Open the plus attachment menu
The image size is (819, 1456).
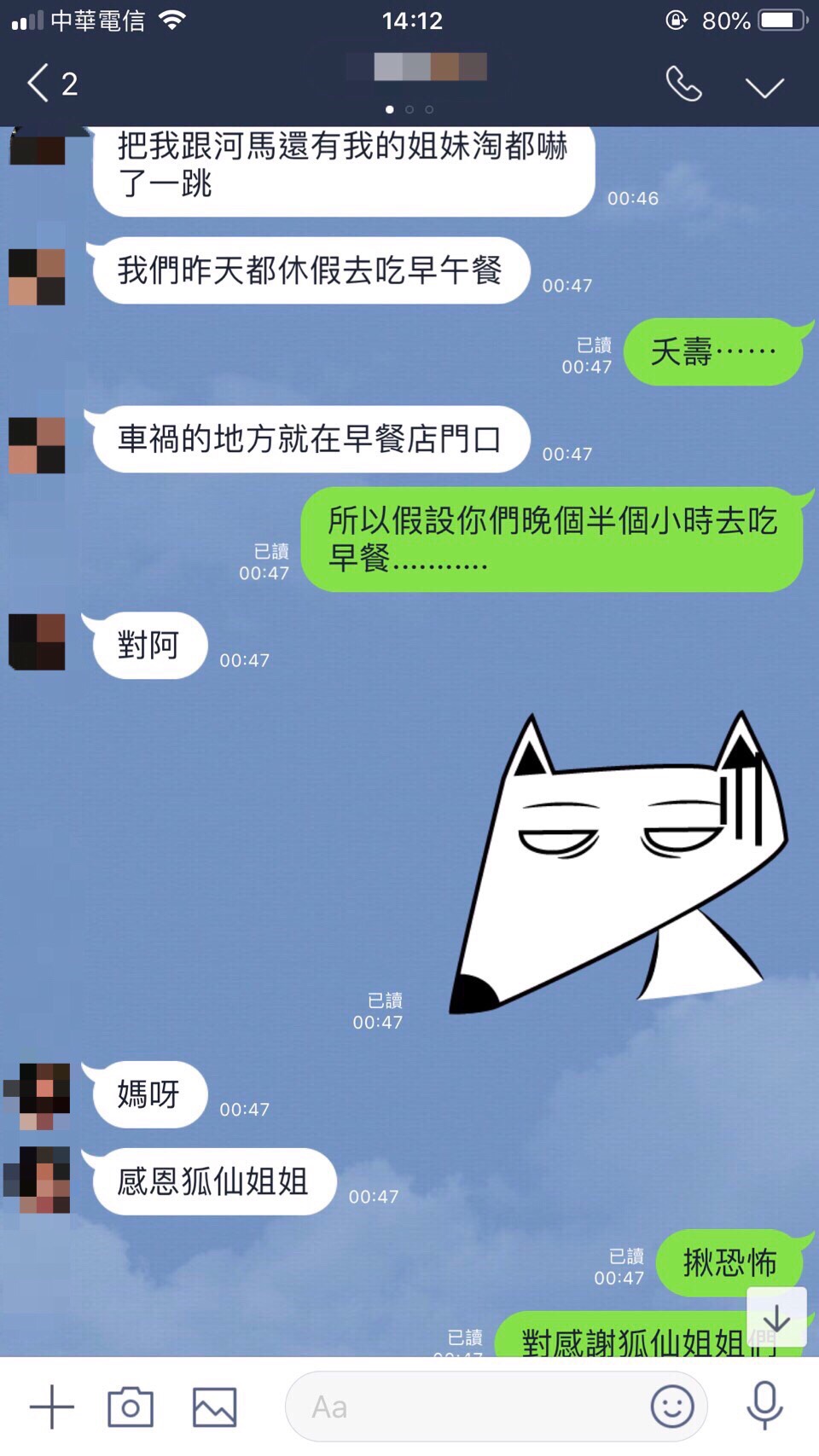pyautogui.click(x=52, y=1407)
